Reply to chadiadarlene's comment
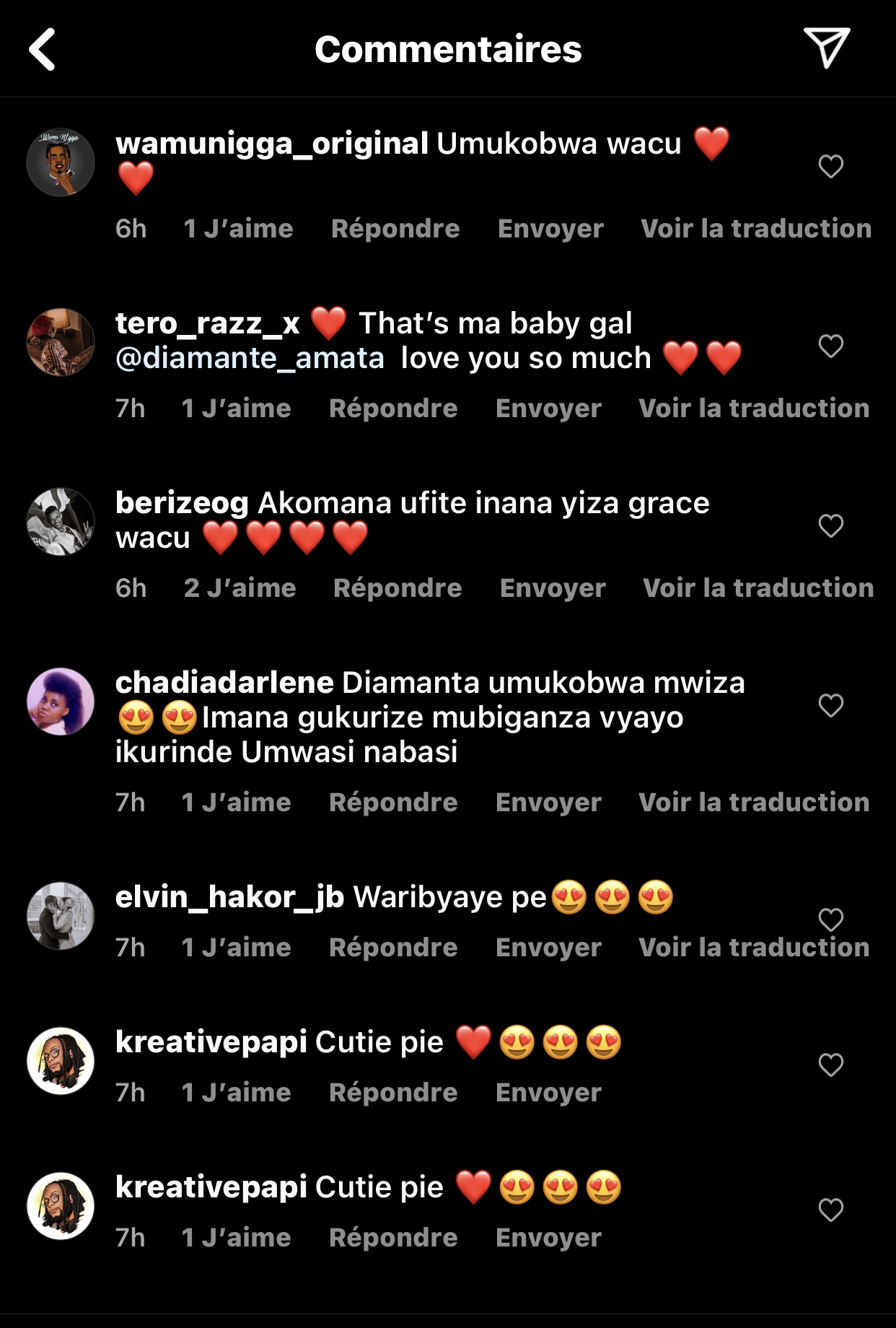 pos(393,803)
